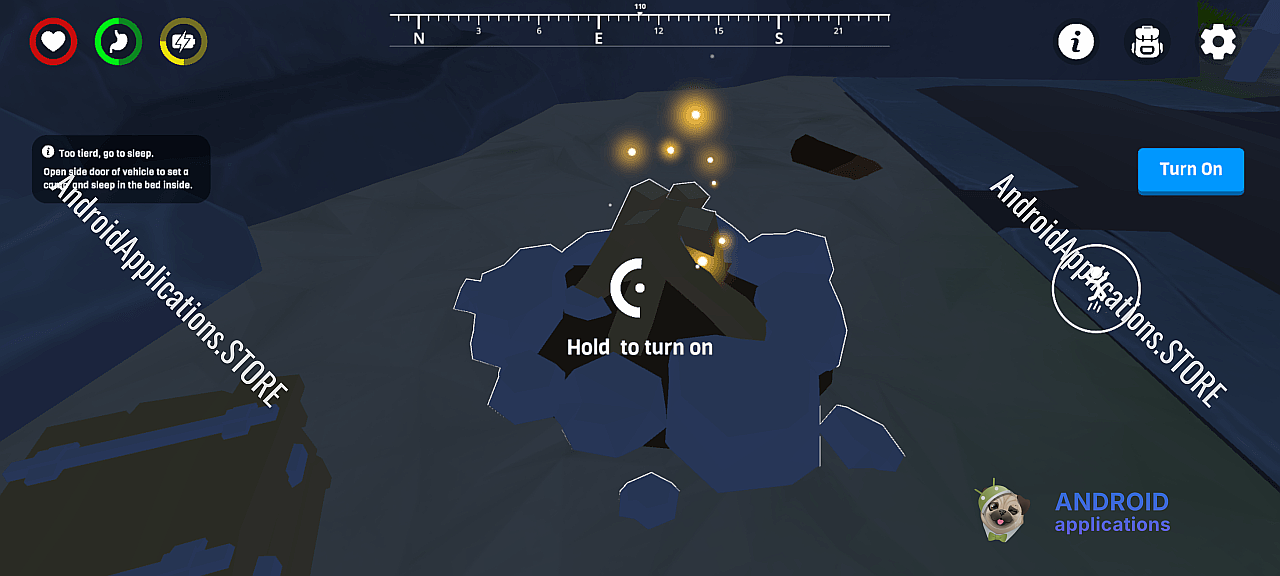Open the settings gear

tap(1218, 42)
